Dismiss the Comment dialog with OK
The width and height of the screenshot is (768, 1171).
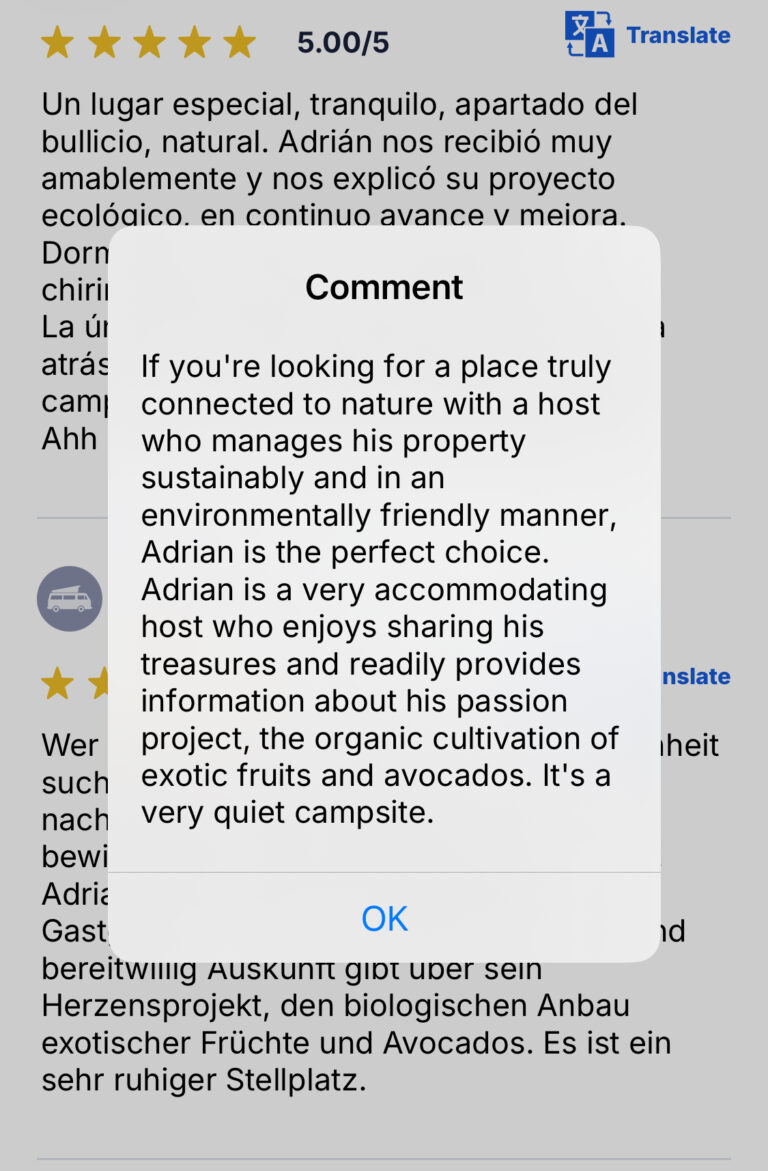point(384,918)
